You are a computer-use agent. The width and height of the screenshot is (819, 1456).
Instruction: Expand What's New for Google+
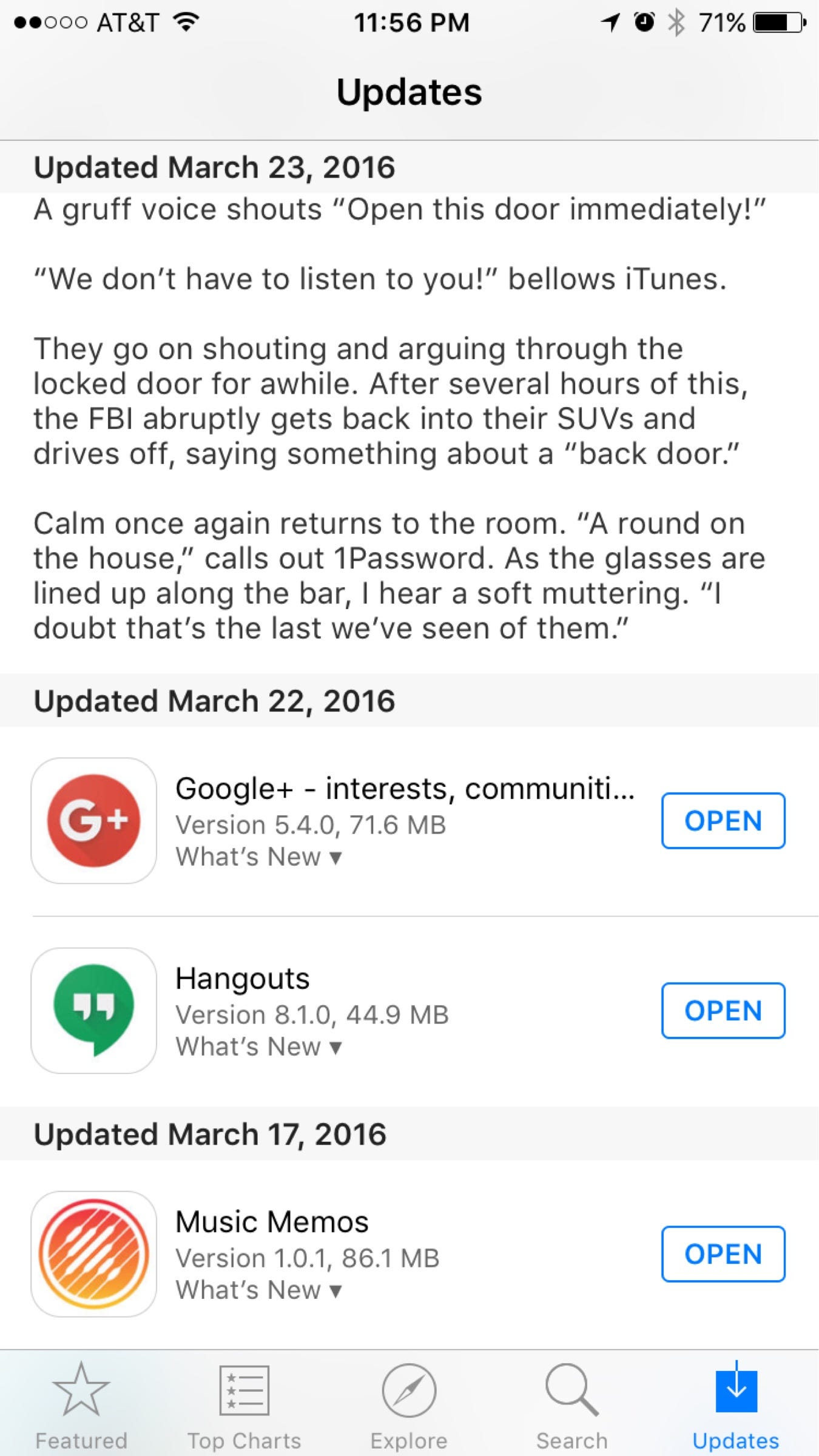(259, 857)
